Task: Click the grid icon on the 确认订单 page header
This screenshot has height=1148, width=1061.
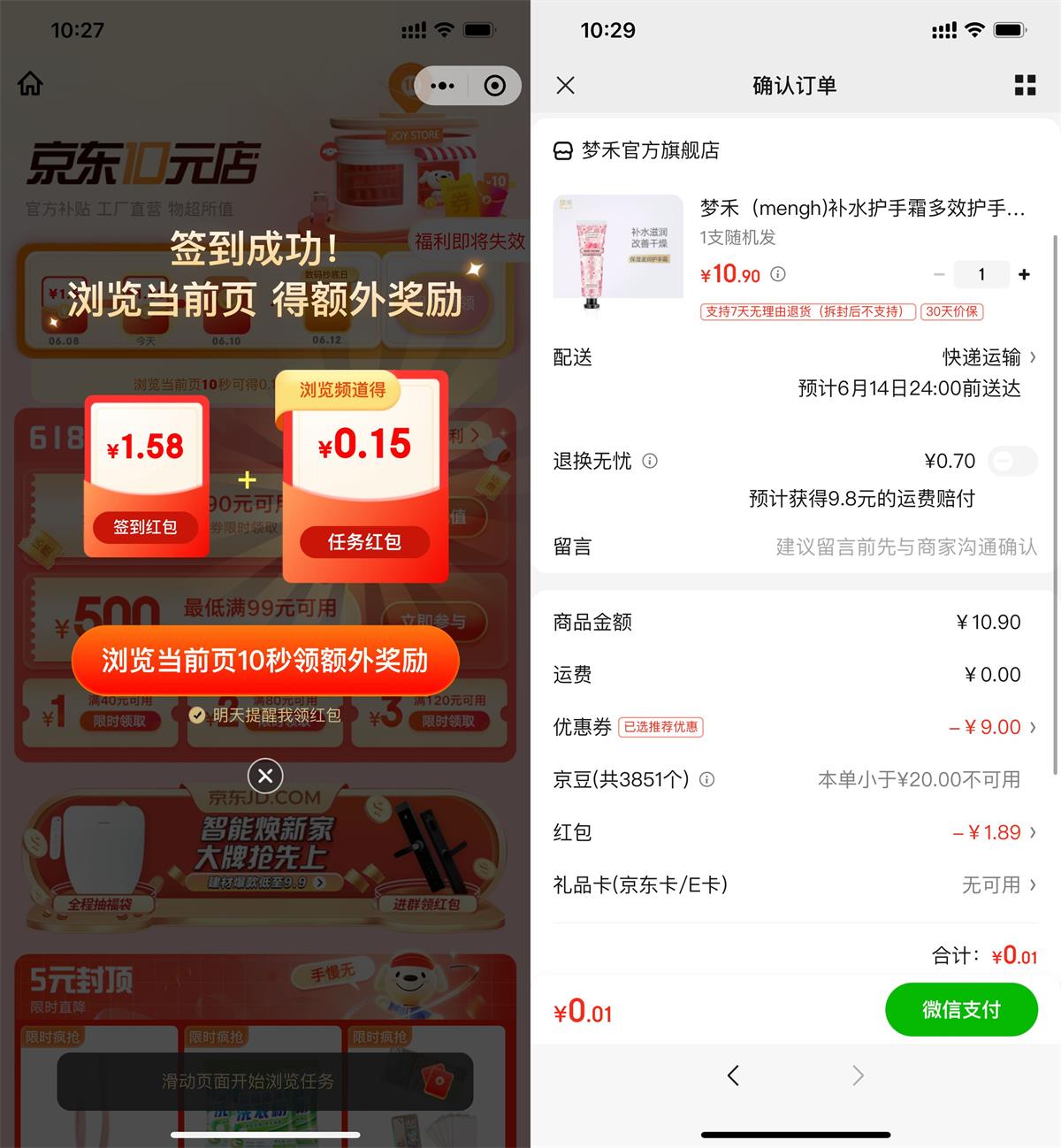Action: click(x=1024, y=85)
